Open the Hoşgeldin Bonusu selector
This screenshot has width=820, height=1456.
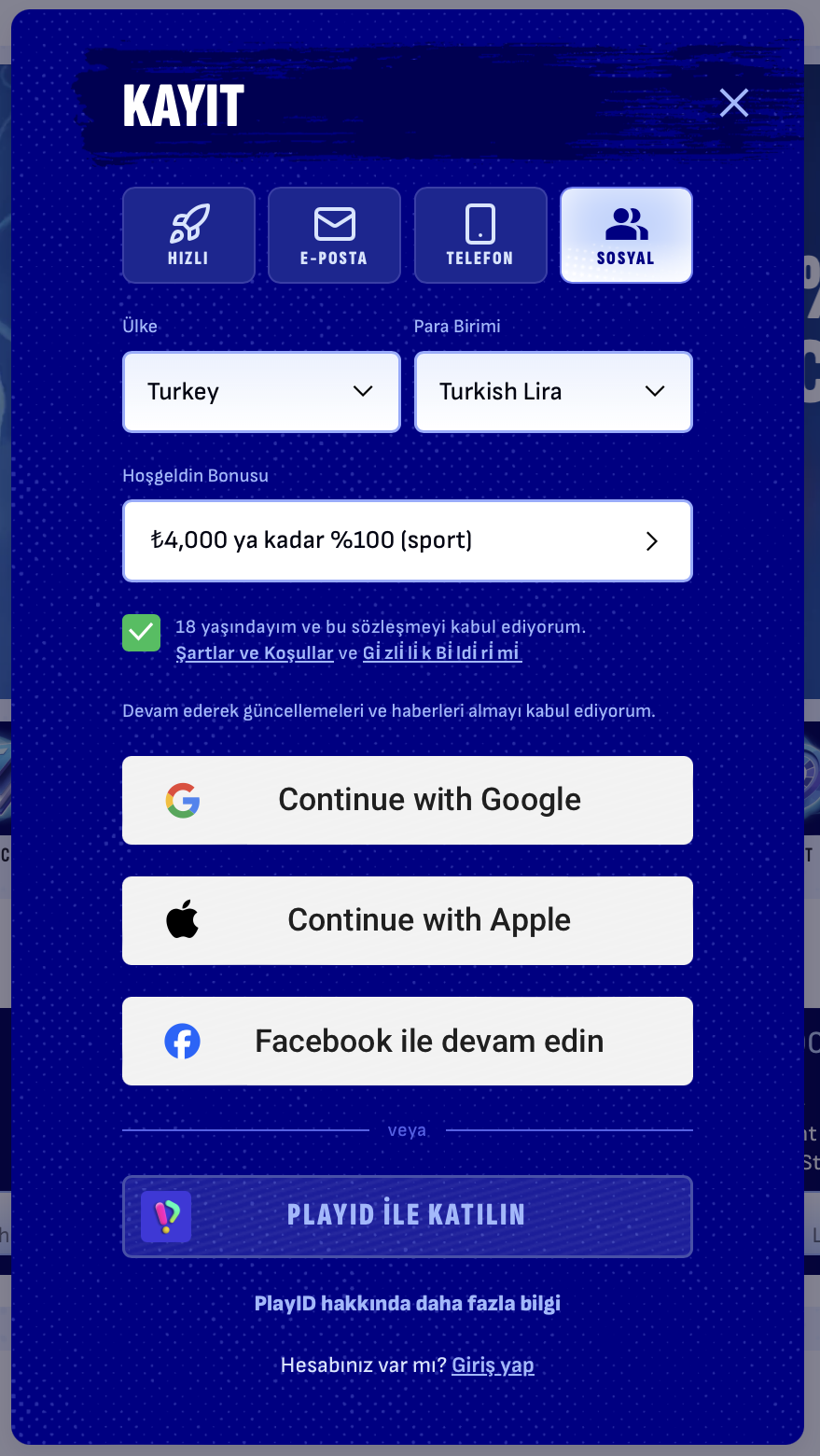407,541
